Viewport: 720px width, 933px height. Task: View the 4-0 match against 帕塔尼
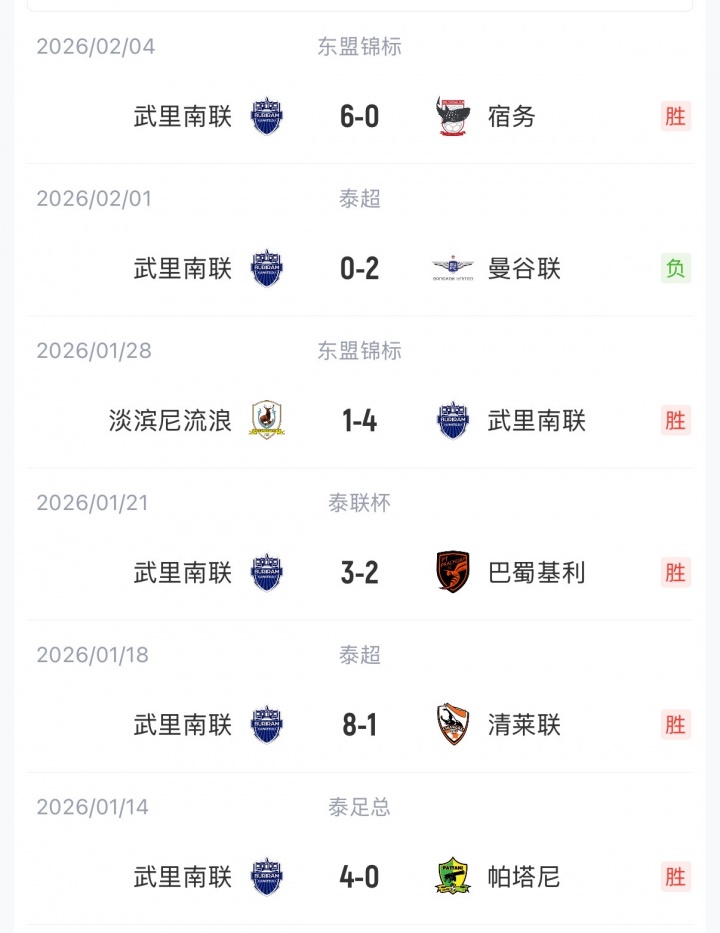pyautogui.click(x=360, y=876)
